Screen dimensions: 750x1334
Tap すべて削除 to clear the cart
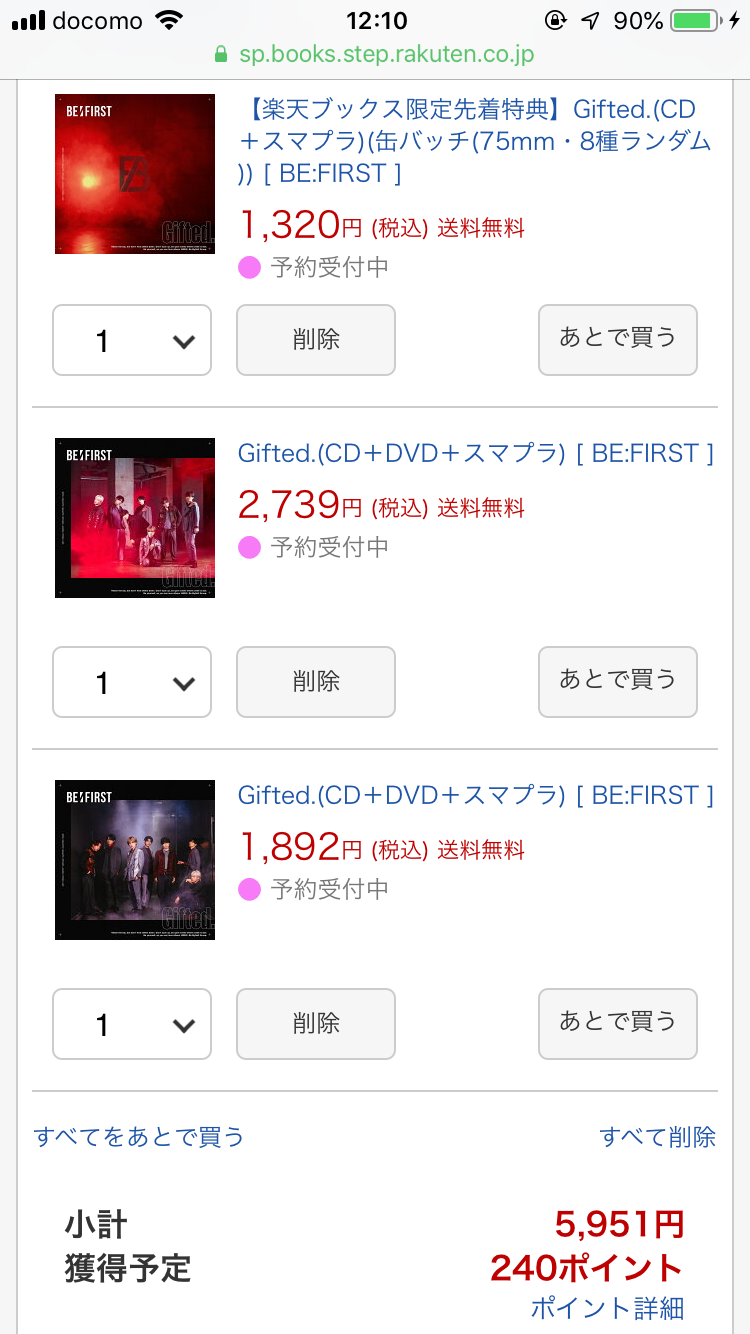[x=658, y=1137]
